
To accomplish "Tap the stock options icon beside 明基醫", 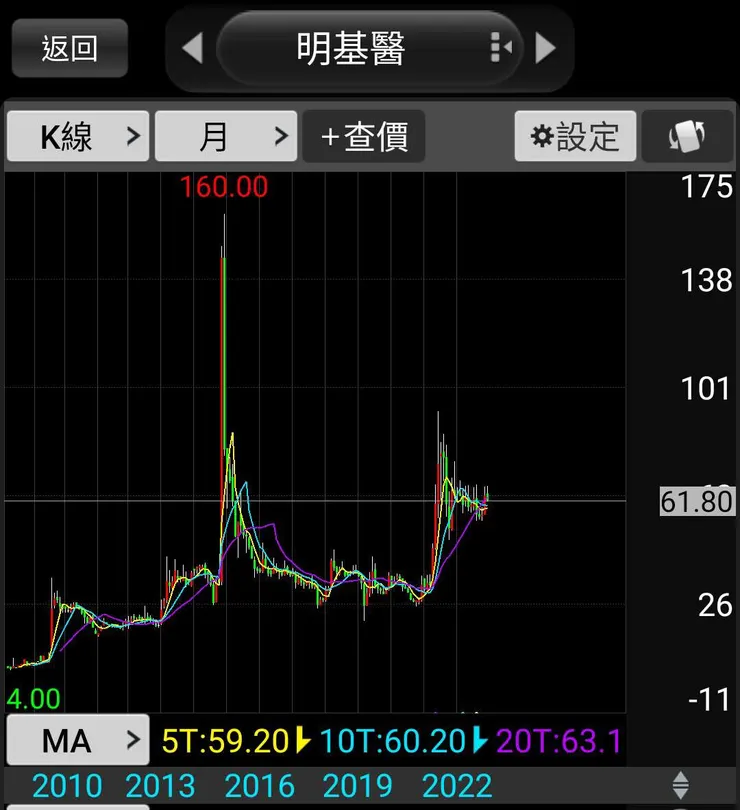I will (x=498, y=48).
